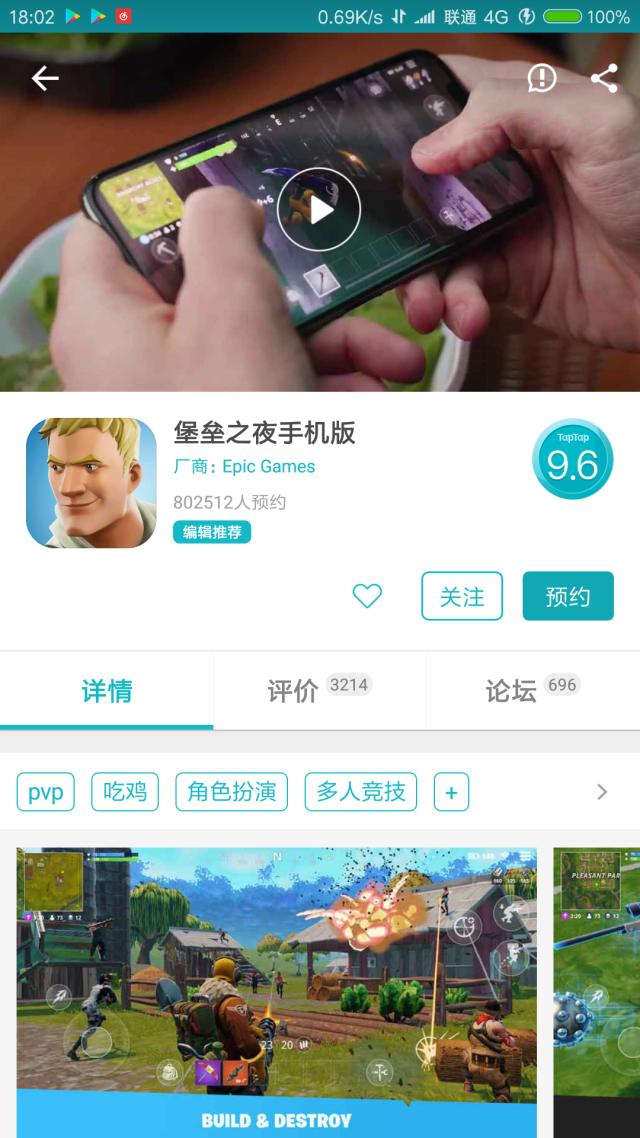The width and height of the screenshot is (640, 1138).
Task: Pre-register with the 预约 button
Action: click(567, 596)
